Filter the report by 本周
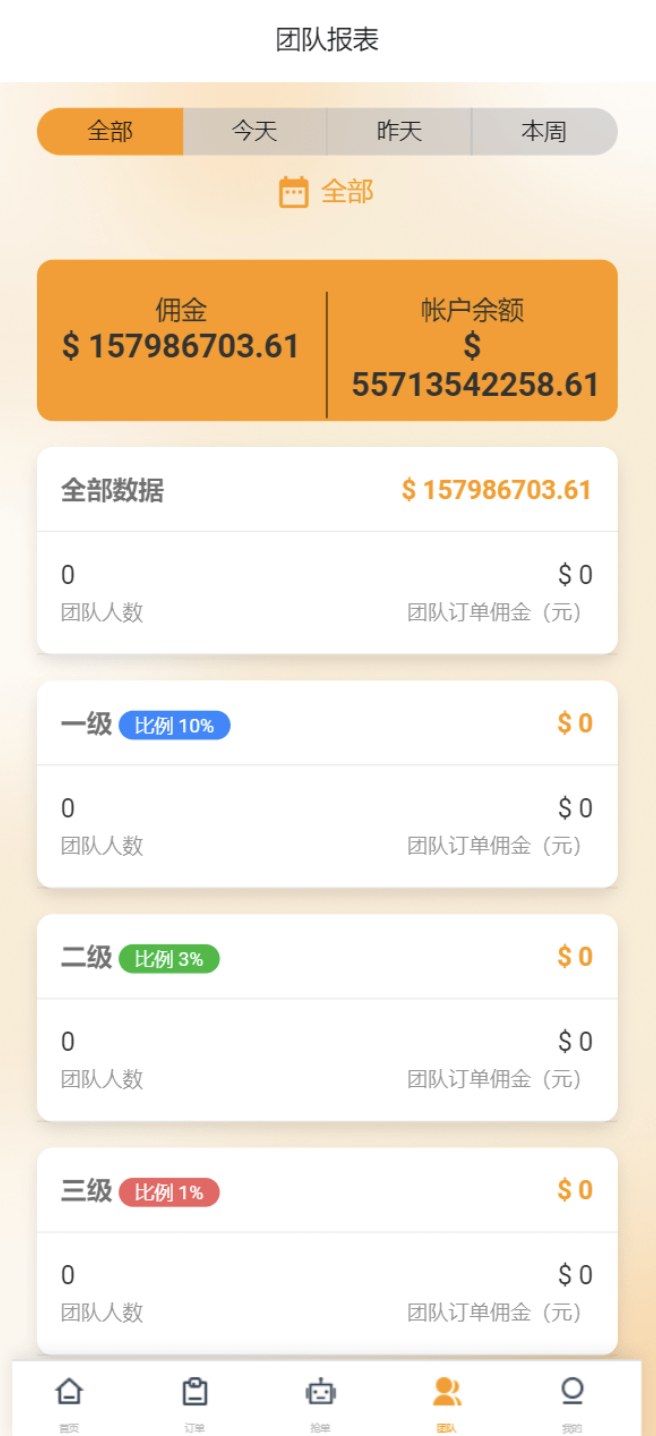Viewport: 656px width, 1436px height. tap(544, 131)
